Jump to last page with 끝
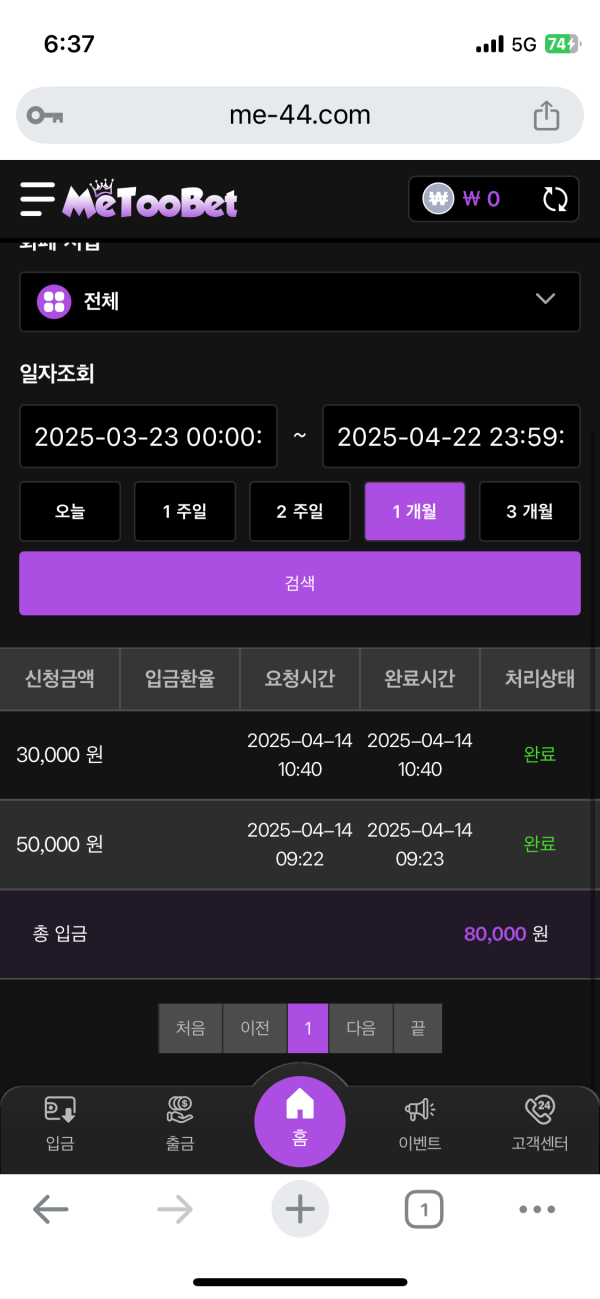Viewport: 600px width, 1299px height. coord(417,1028)
